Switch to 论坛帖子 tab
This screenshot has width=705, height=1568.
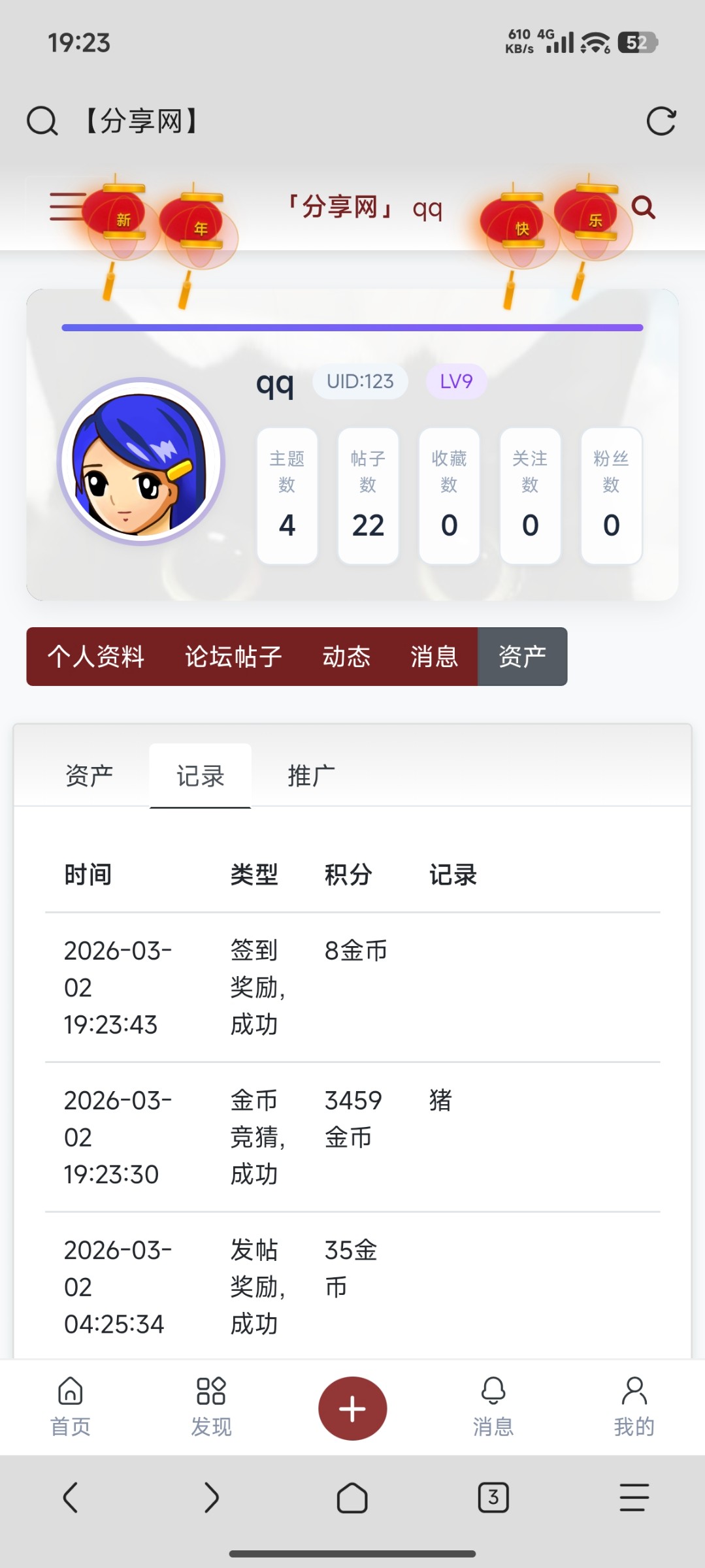(233, 657)
